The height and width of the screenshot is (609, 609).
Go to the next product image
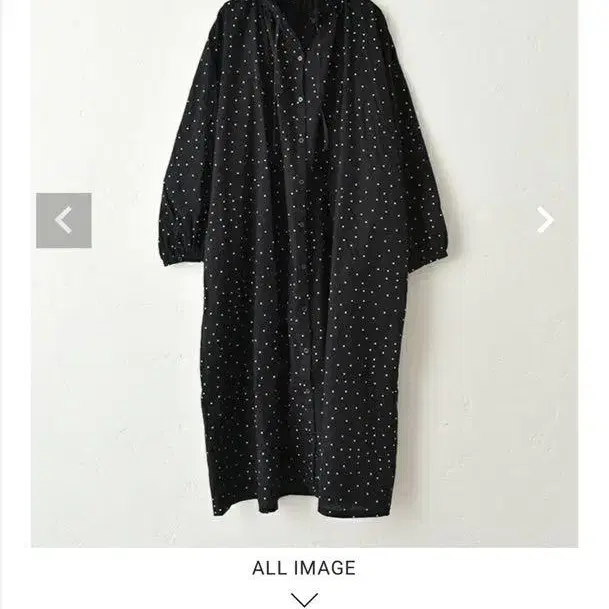pos(545,220)
